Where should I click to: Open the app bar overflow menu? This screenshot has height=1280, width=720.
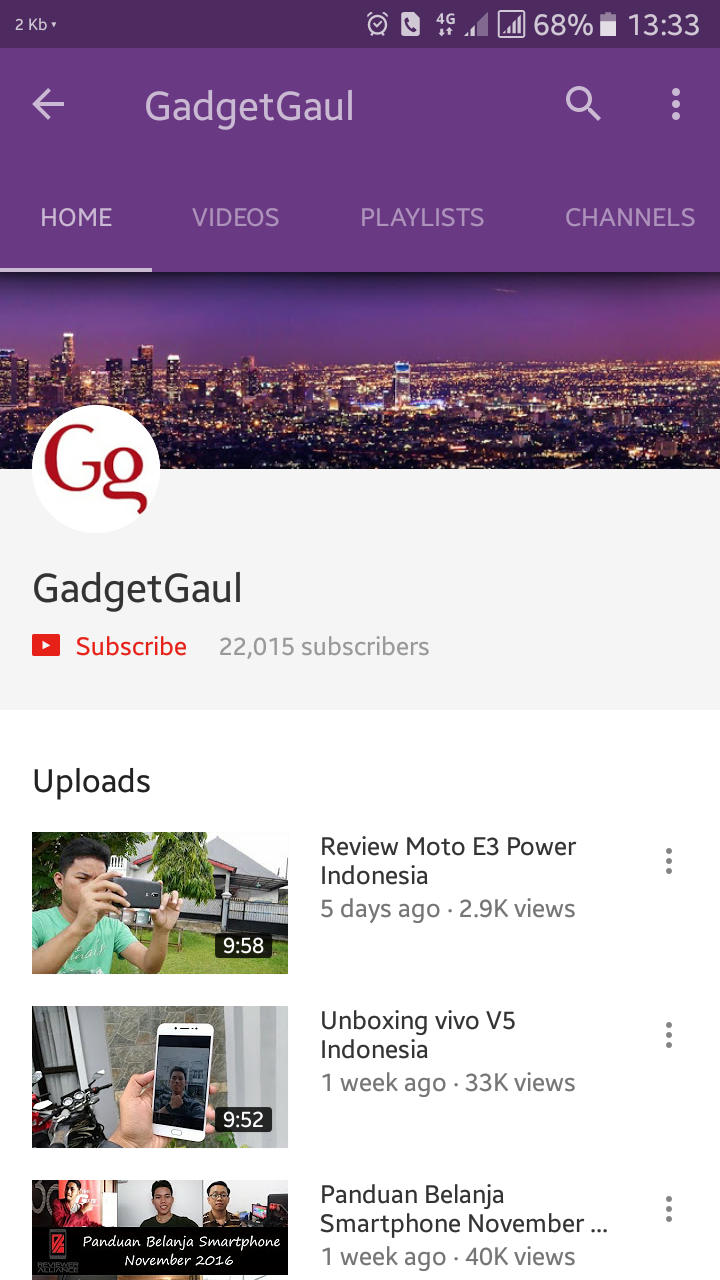676,104
